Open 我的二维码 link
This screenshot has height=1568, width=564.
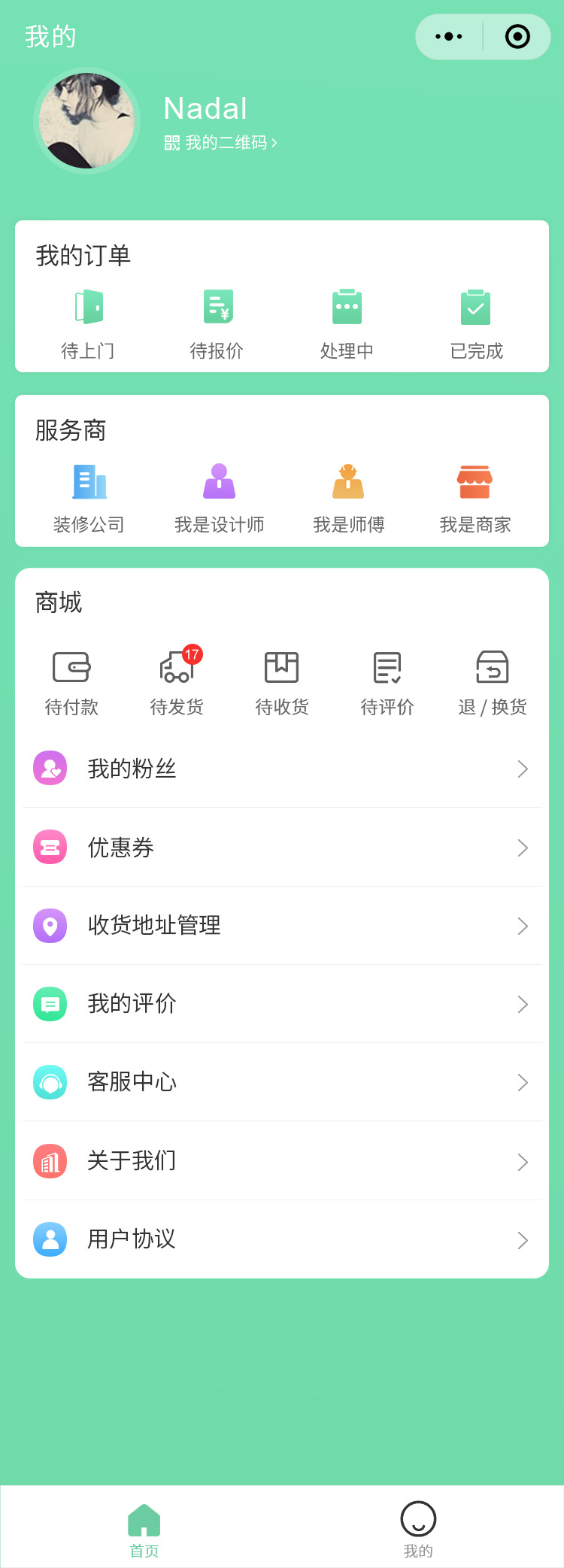[221, 143]
